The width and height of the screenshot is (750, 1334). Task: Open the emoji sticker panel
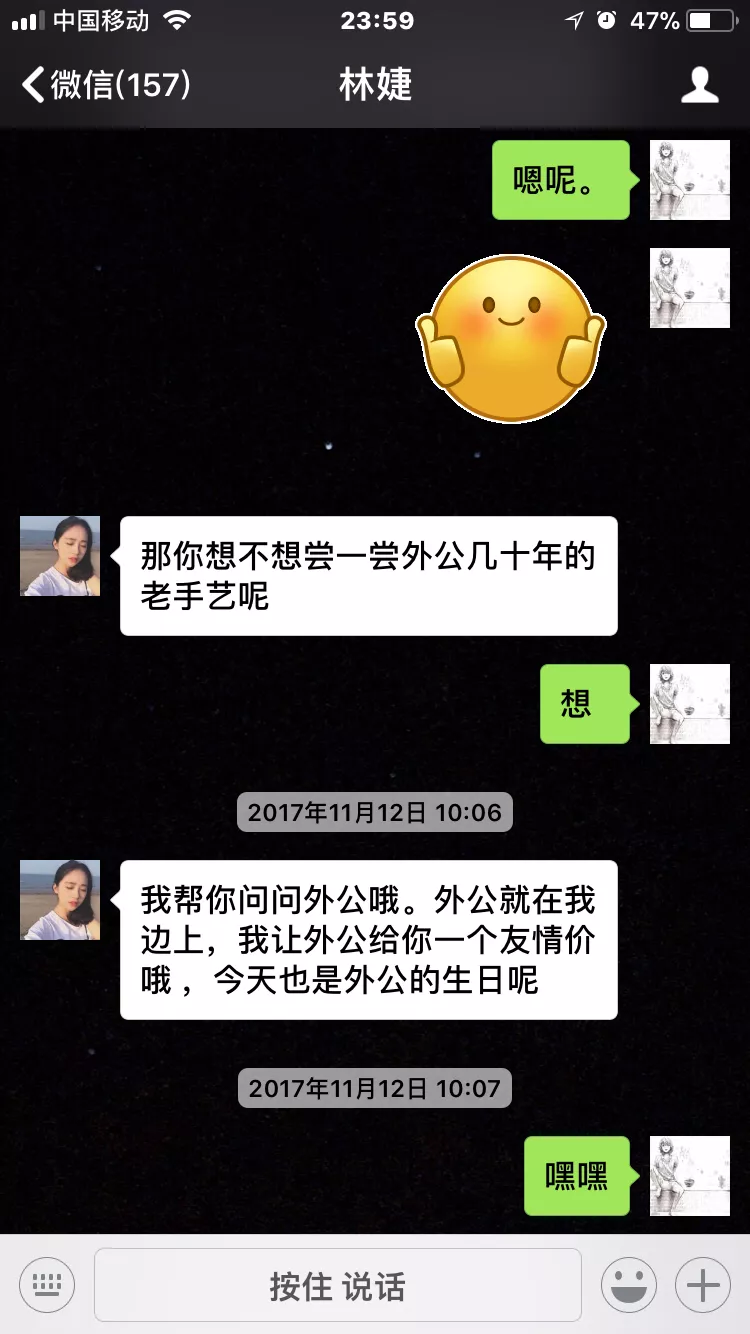(x=629, y=1285)
